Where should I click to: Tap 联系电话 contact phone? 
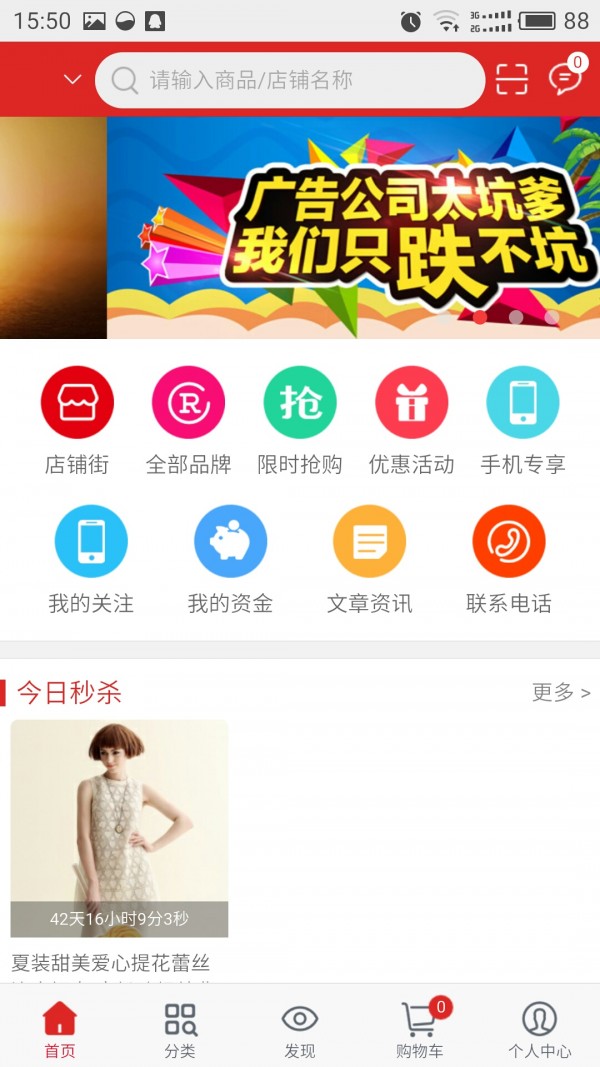click(x=508, y=560)
